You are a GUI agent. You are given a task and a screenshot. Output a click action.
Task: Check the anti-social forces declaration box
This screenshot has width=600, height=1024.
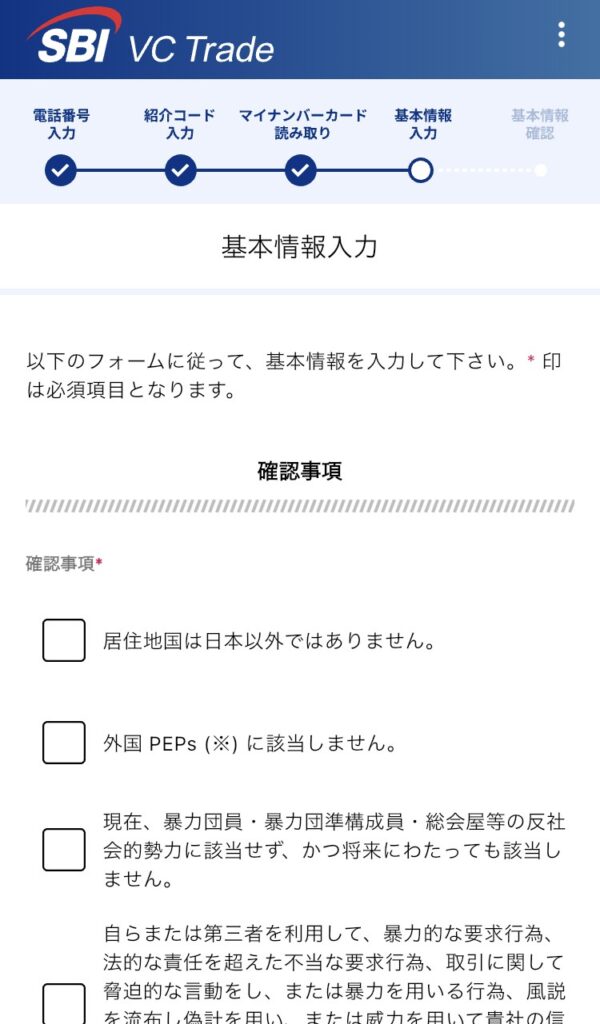tap(64, 850)
